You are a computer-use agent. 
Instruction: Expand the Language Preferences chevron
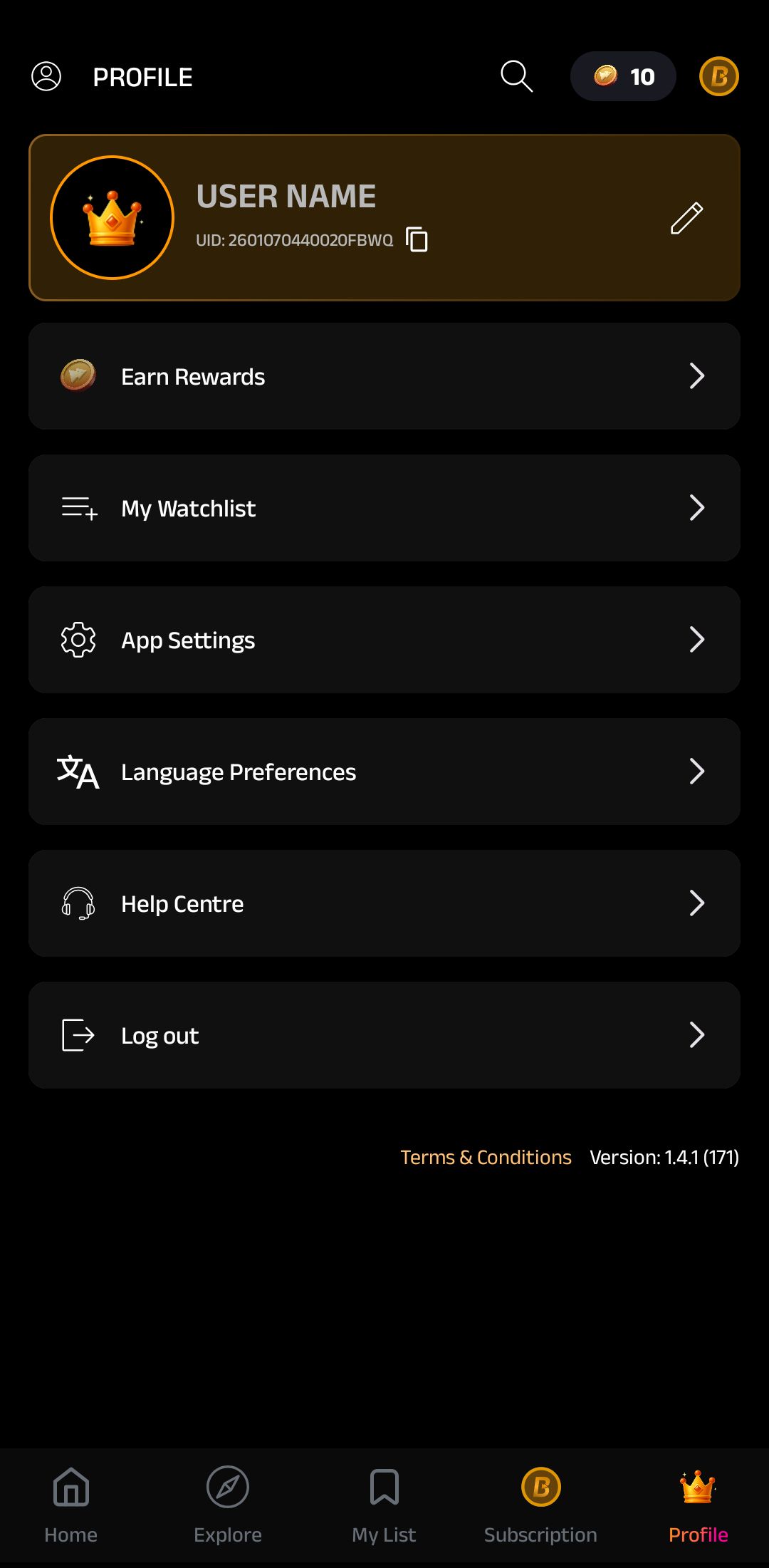point(698,771)
